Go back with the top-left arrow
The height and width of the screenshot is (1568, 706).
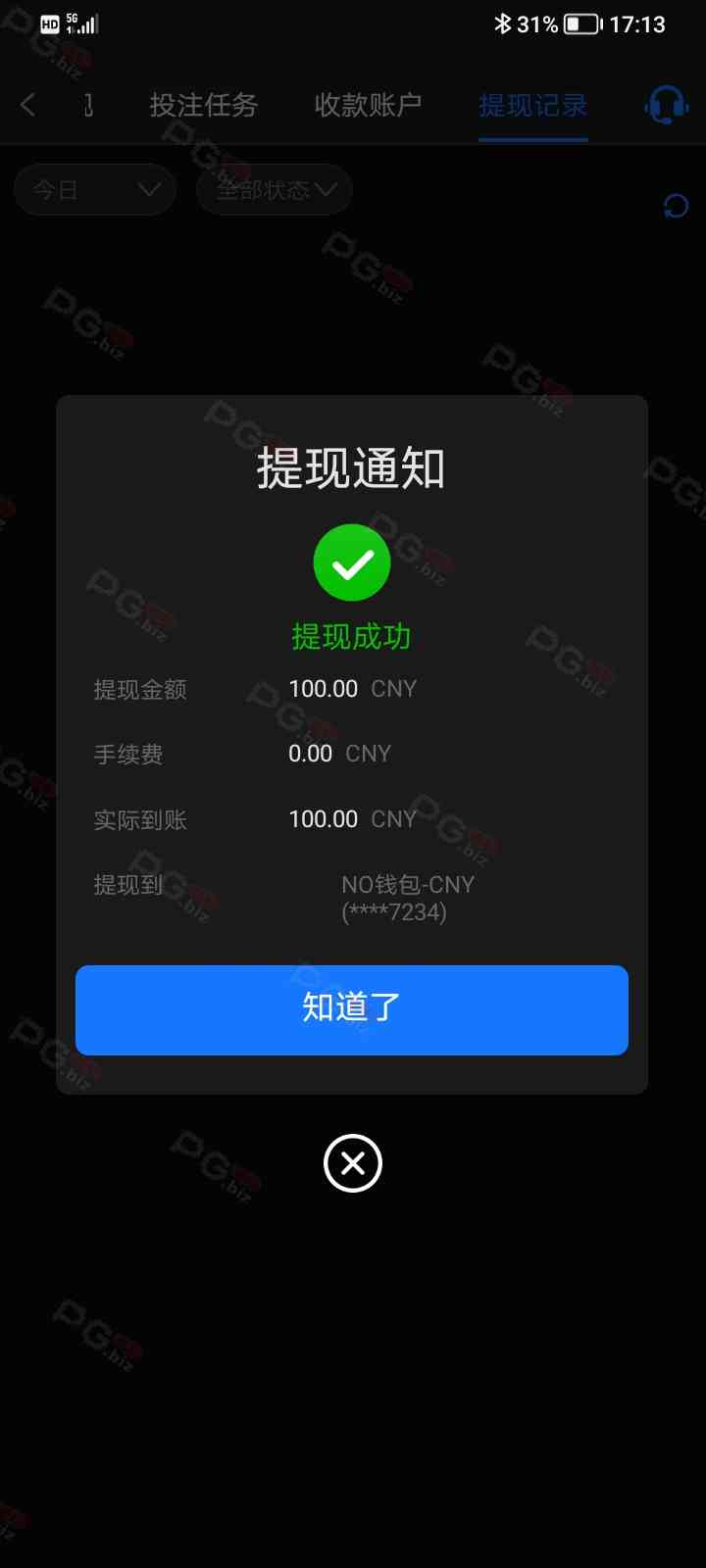pyautogui.click(x=28, y=105)
